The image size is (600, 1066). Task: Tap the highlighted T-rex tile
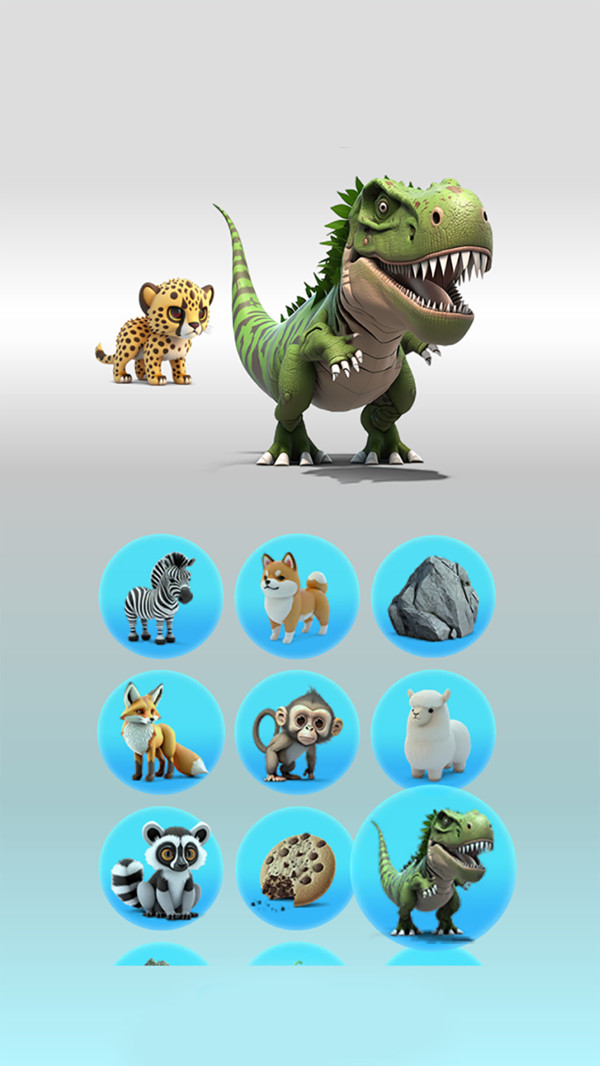pos(433,868)
